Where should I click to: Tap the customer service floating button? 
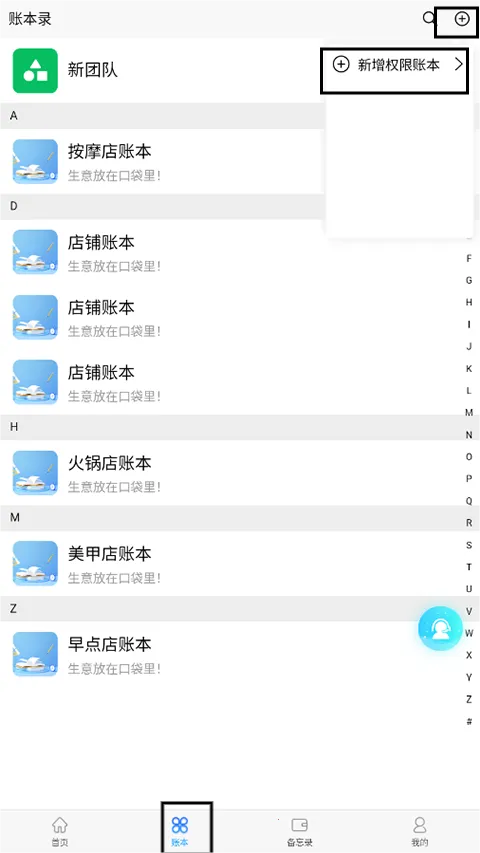click(440, 628)
